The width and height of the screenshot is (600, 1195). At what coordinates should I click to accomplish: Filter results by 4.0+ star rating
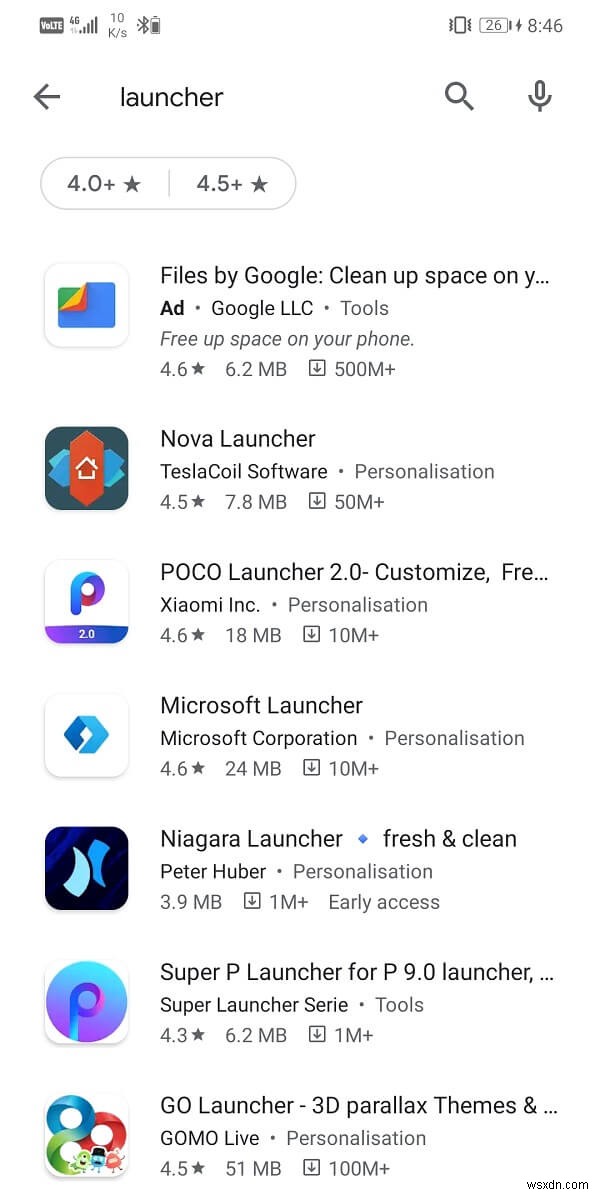[x=104, y=184]
